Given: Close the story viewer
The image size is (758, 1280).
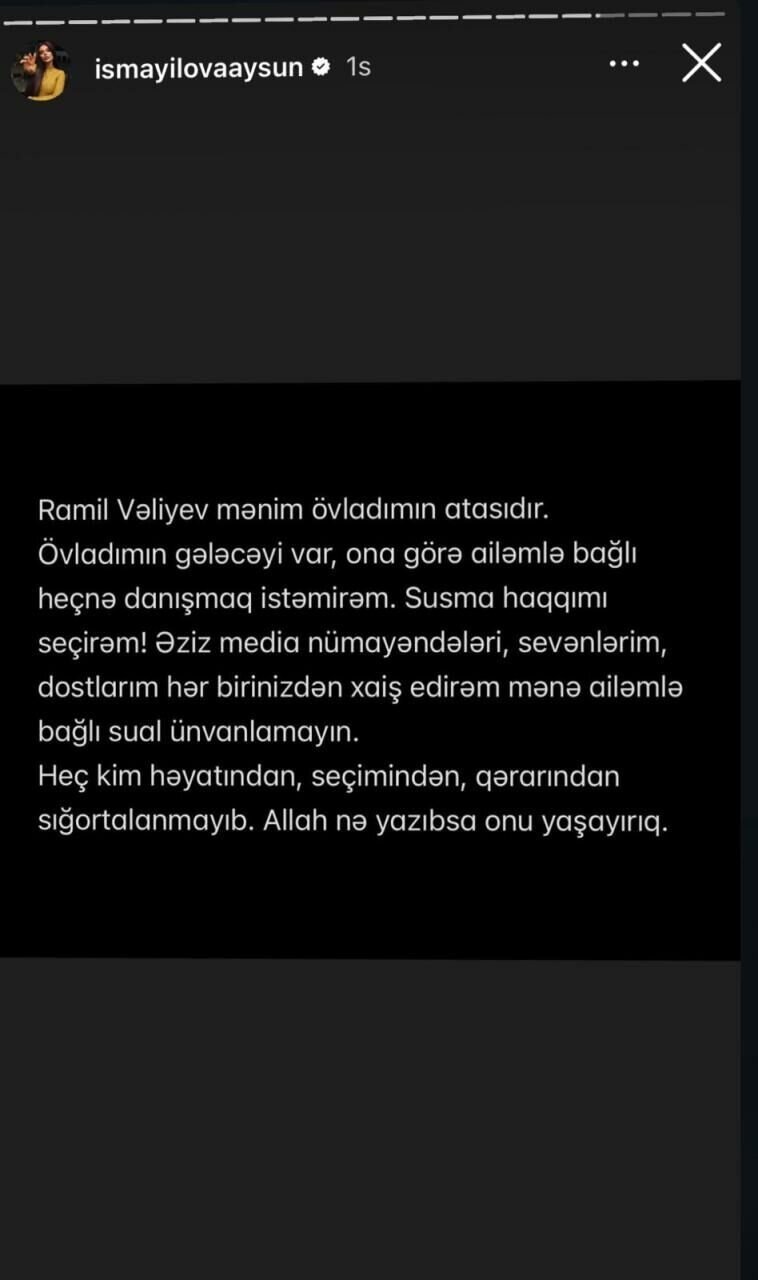Looking at the screenshot, I should click(701, 63).
